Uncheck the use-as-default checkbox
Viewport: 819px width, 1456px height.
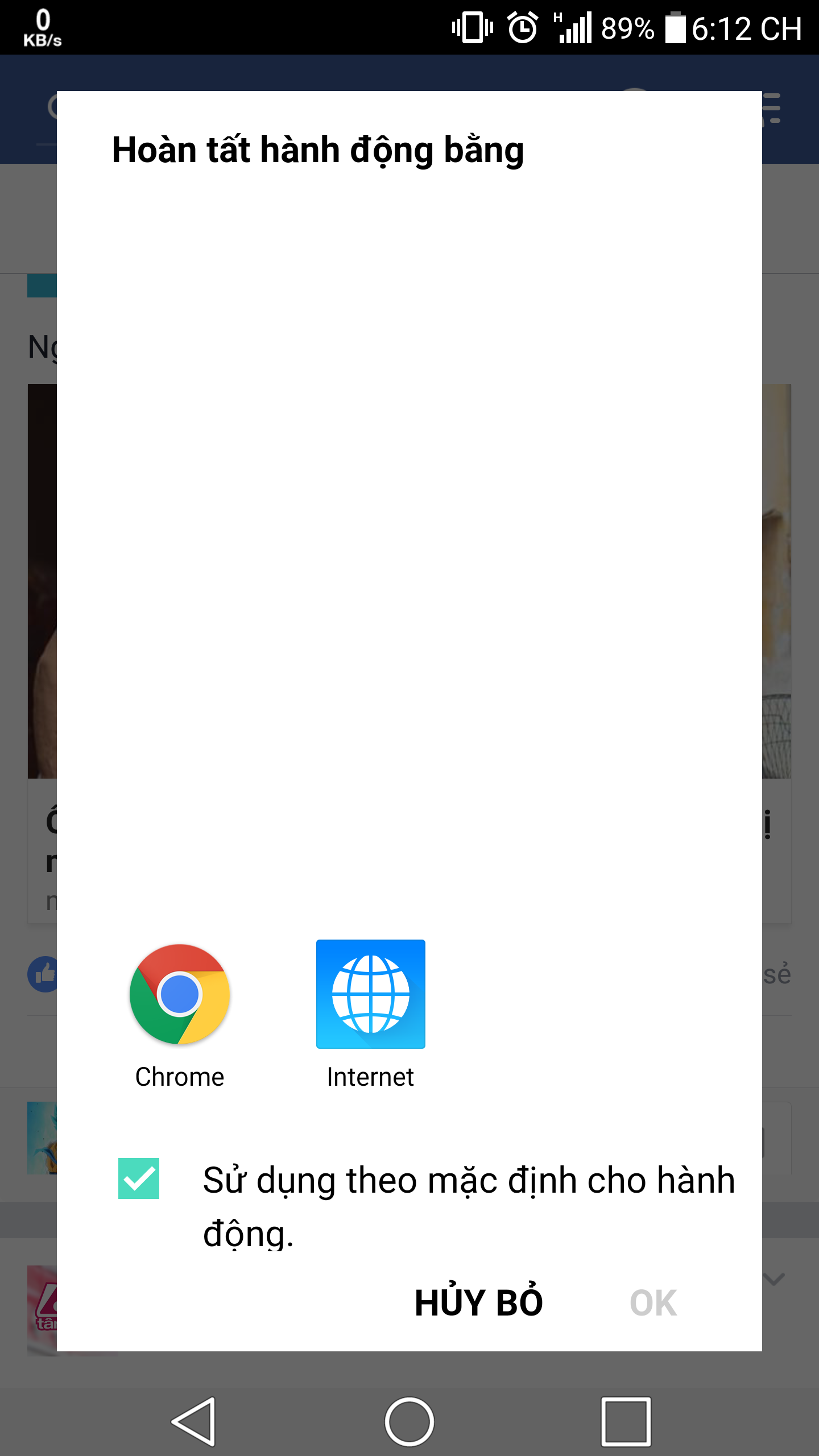pyautogui.click(x=139, y=1178)
